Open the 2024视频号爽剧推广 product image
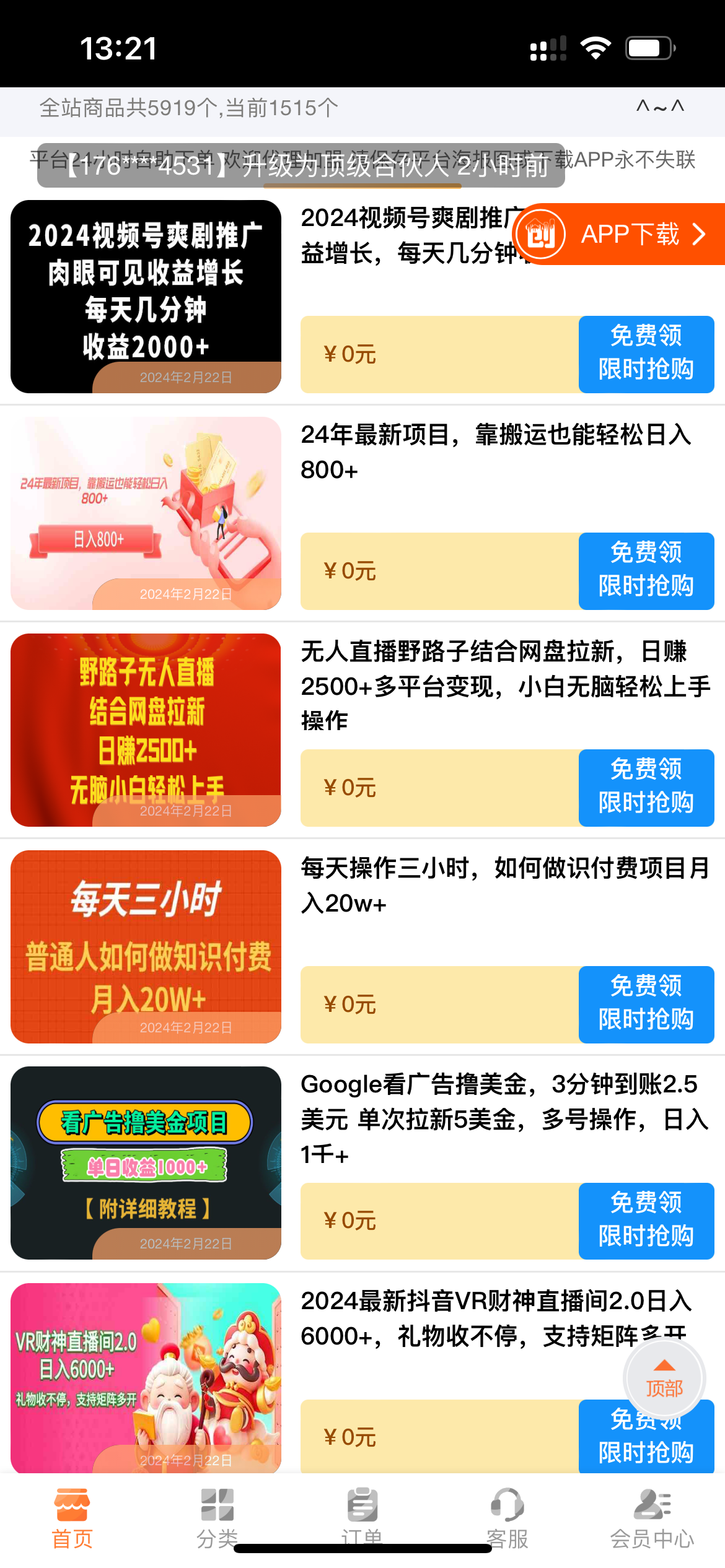This screenshot has width=725, height=1568. 146,296
